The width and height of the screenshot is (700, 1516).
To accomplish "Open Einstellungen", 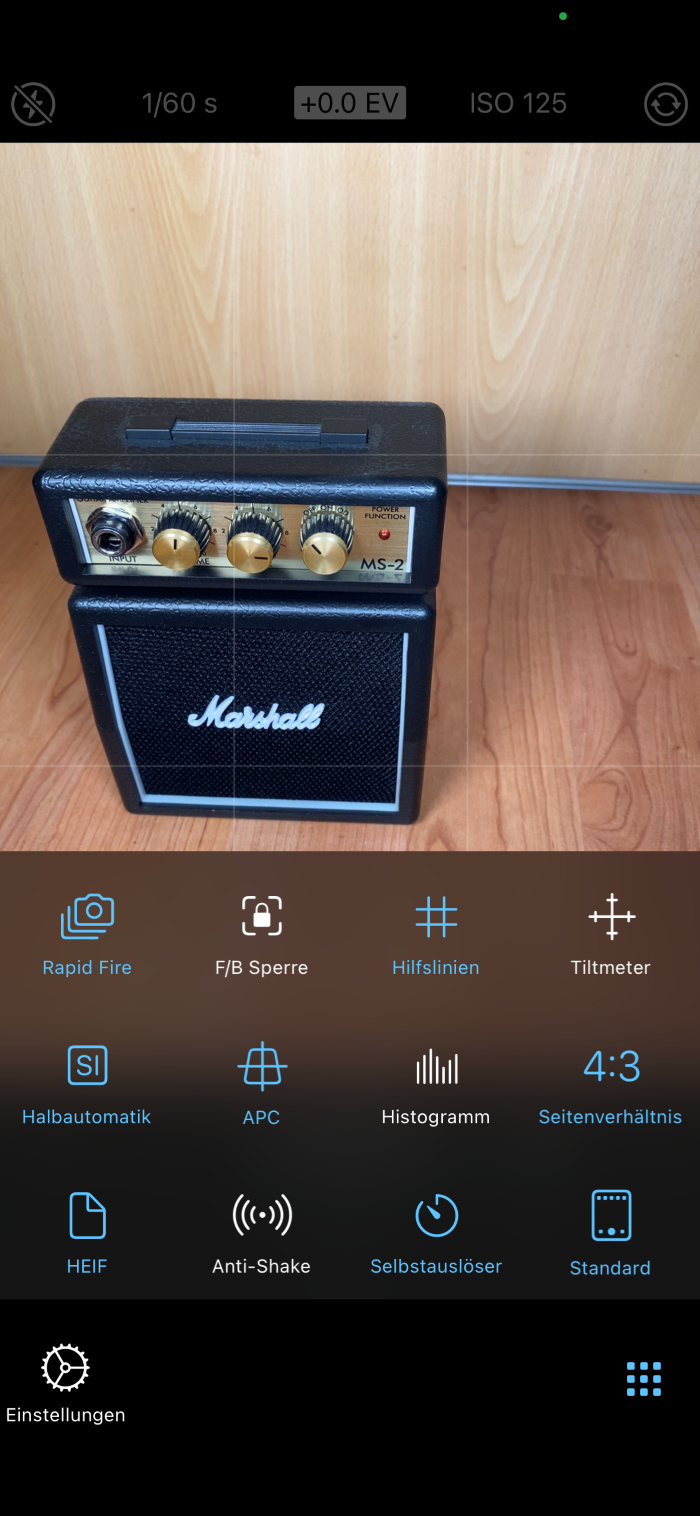I will [x=65, y=1382].
